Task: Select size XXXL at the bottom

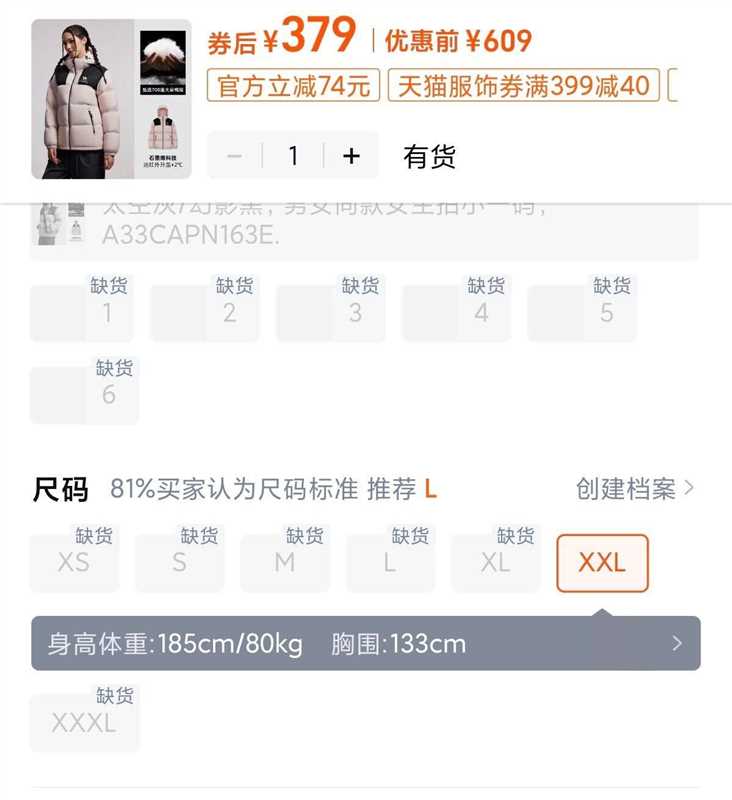Action: (x=85, y=722)
